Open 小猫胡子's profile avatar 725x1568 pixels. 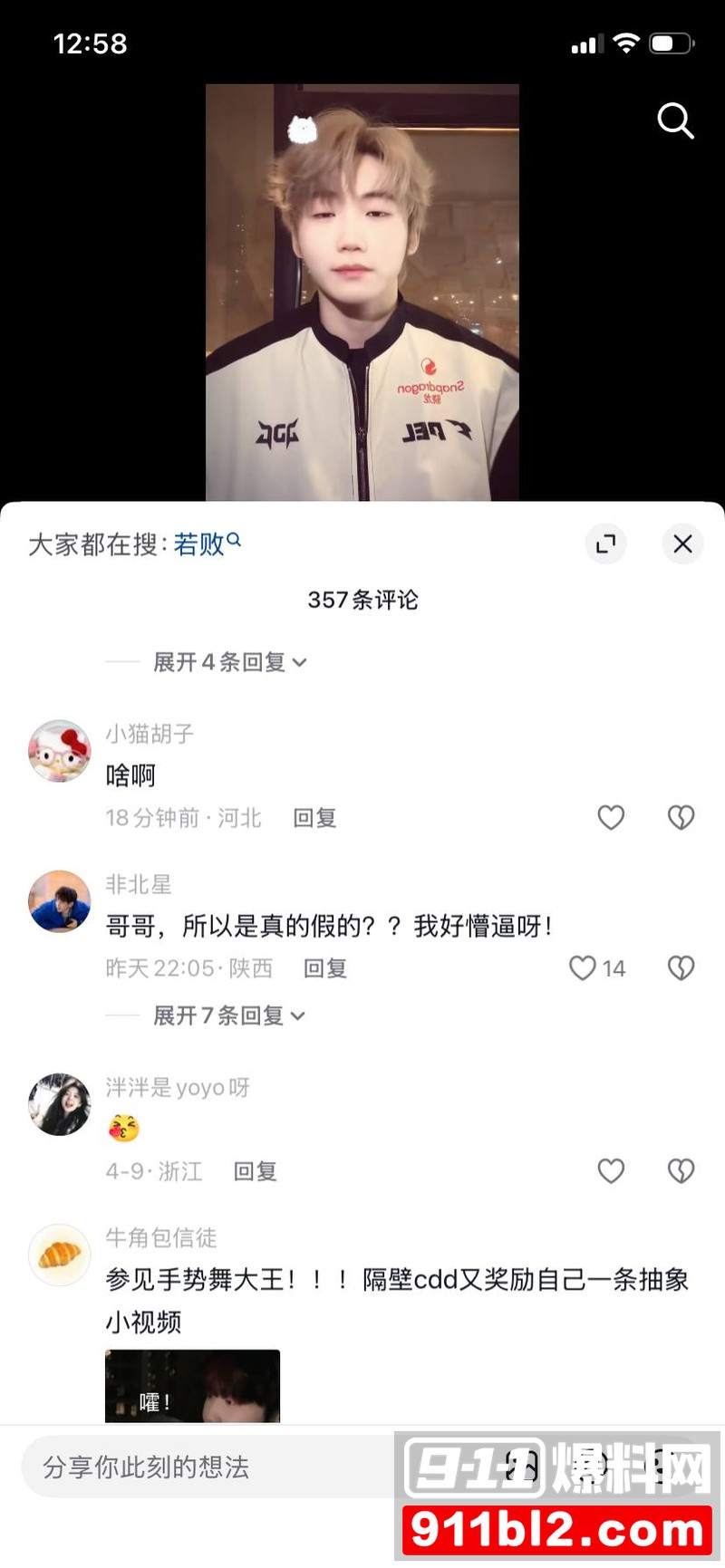coord(60,751)
